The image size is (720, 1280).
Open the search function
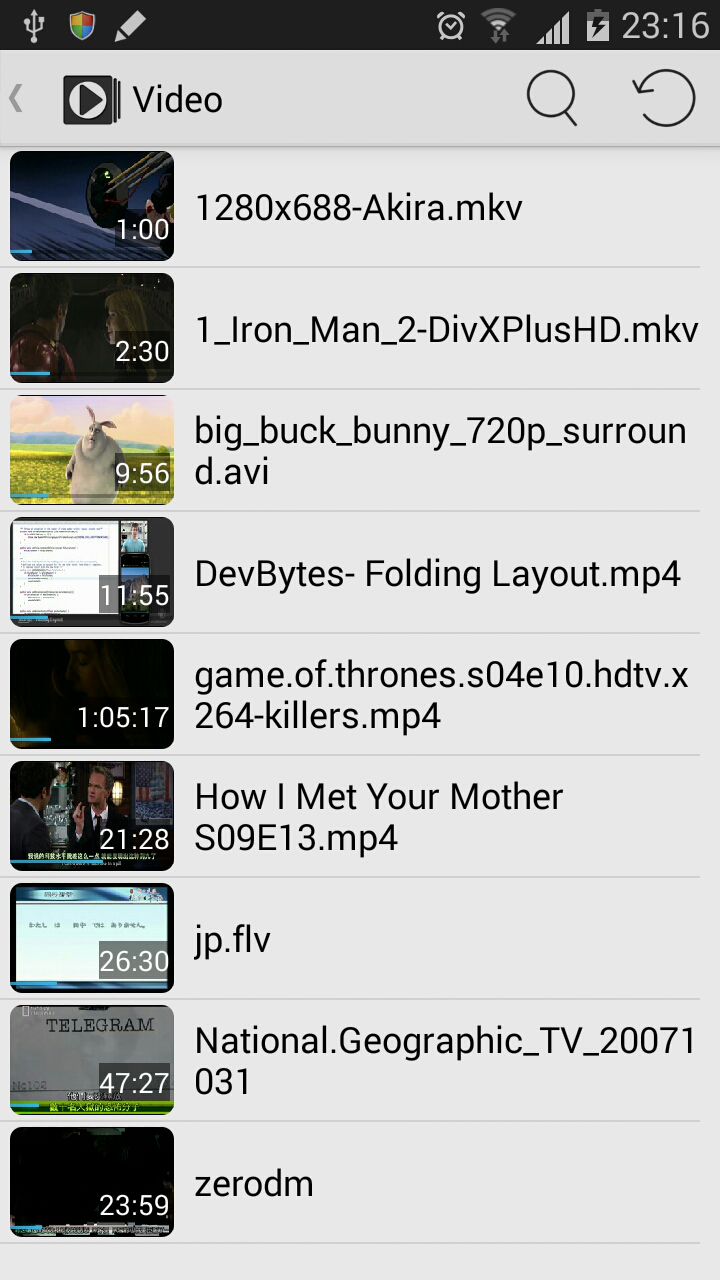(551, 97)
